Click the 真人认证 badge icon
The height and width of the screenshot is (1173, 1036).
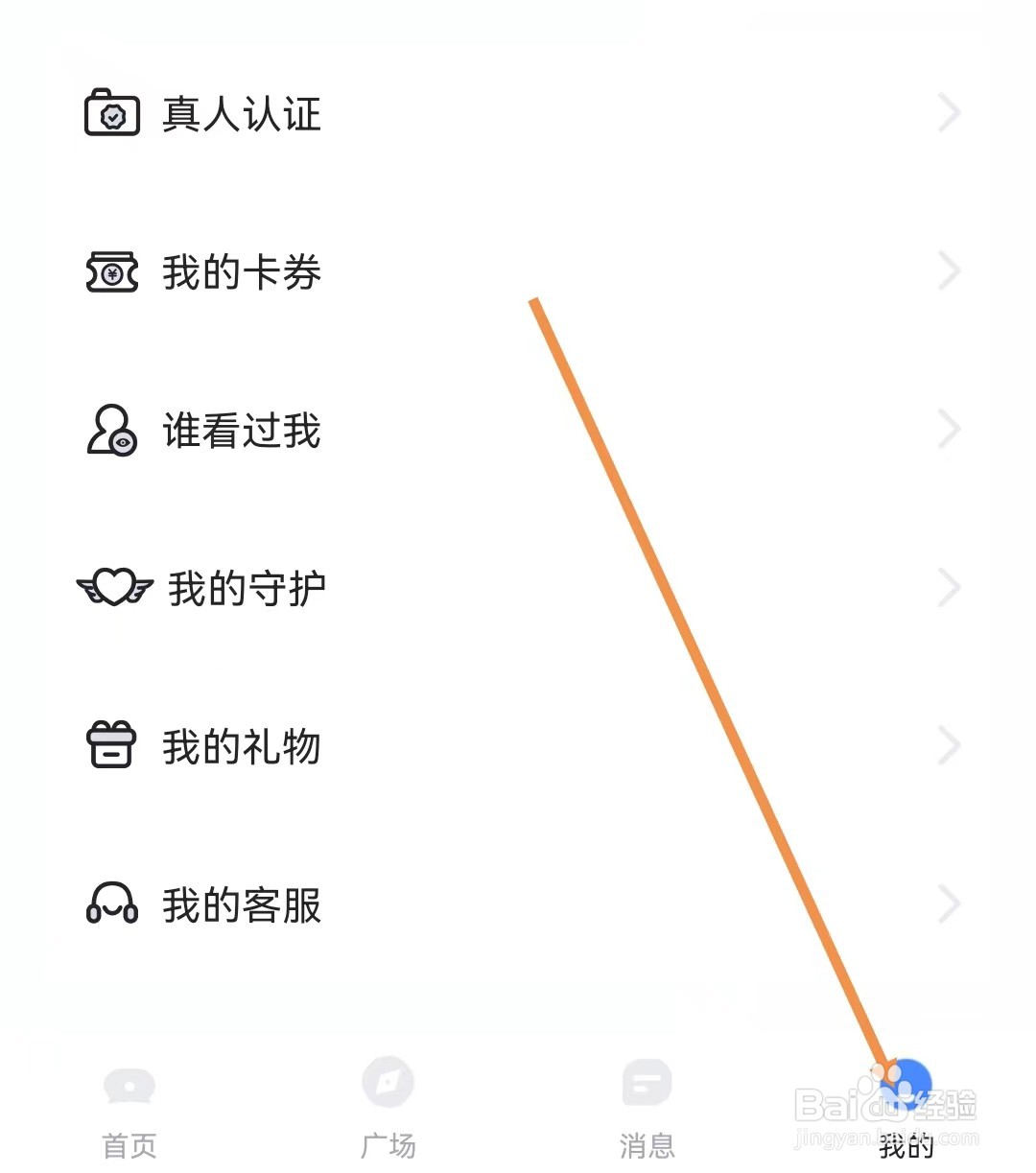point(112,114)
